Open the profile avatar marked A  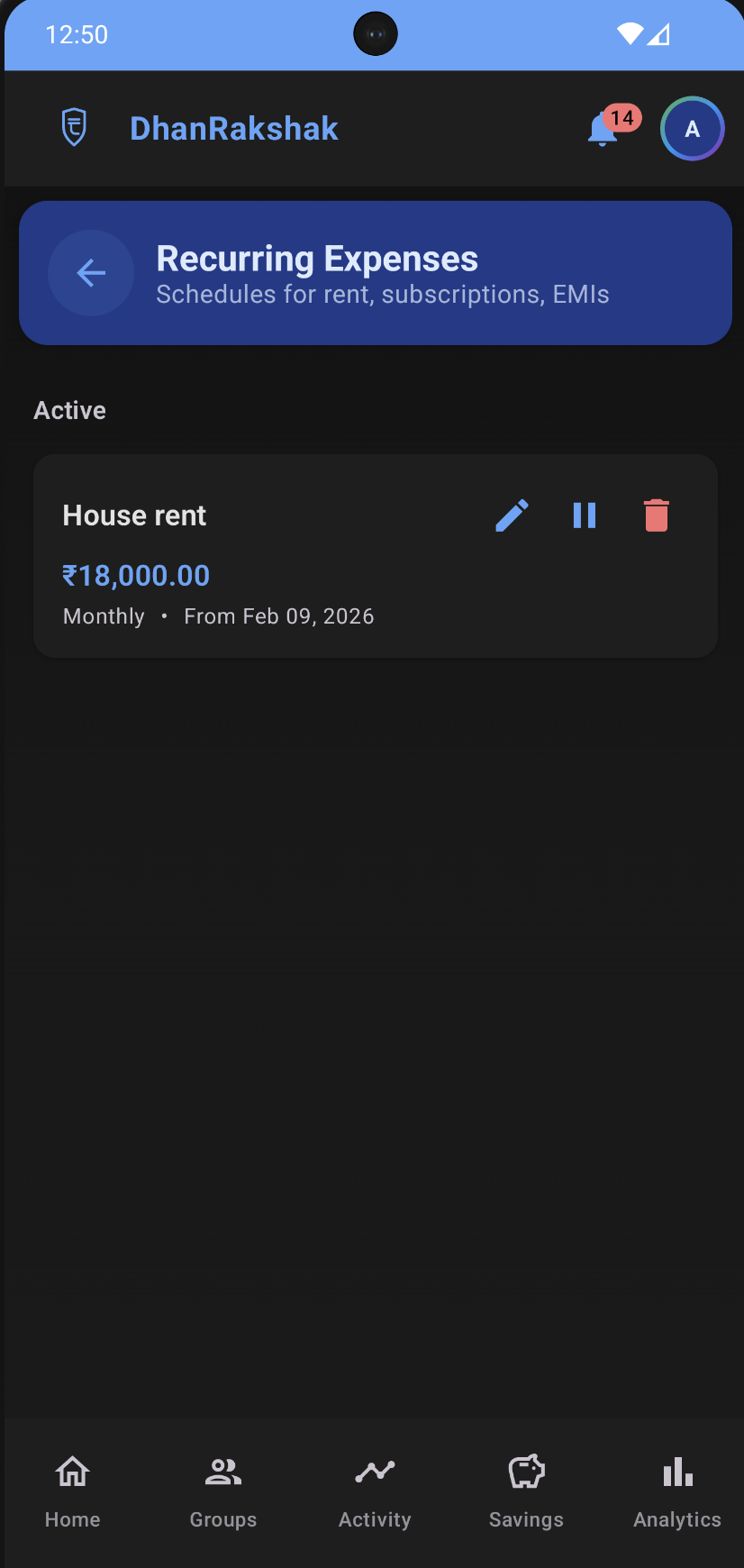tap(692, 128)
